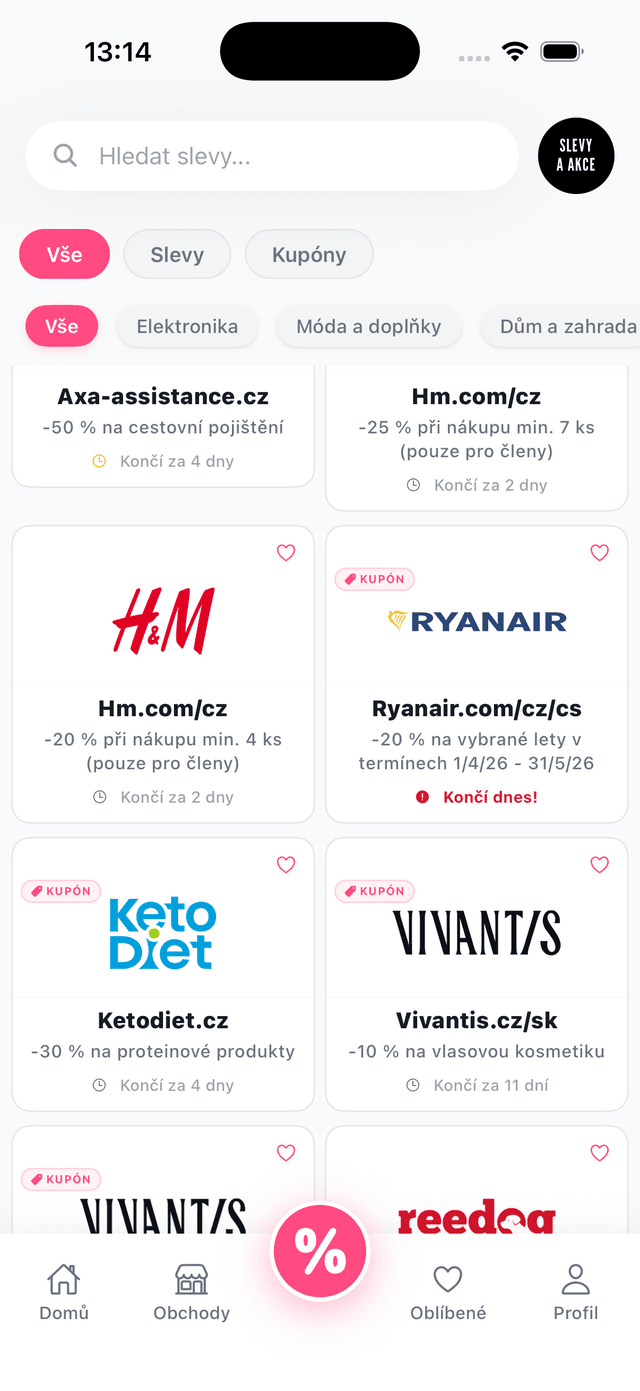Image resolution: width=640 pixels, height=1391 pixels.
Task: Go to the Domů tab
Action: click(x=64, y=1292)
